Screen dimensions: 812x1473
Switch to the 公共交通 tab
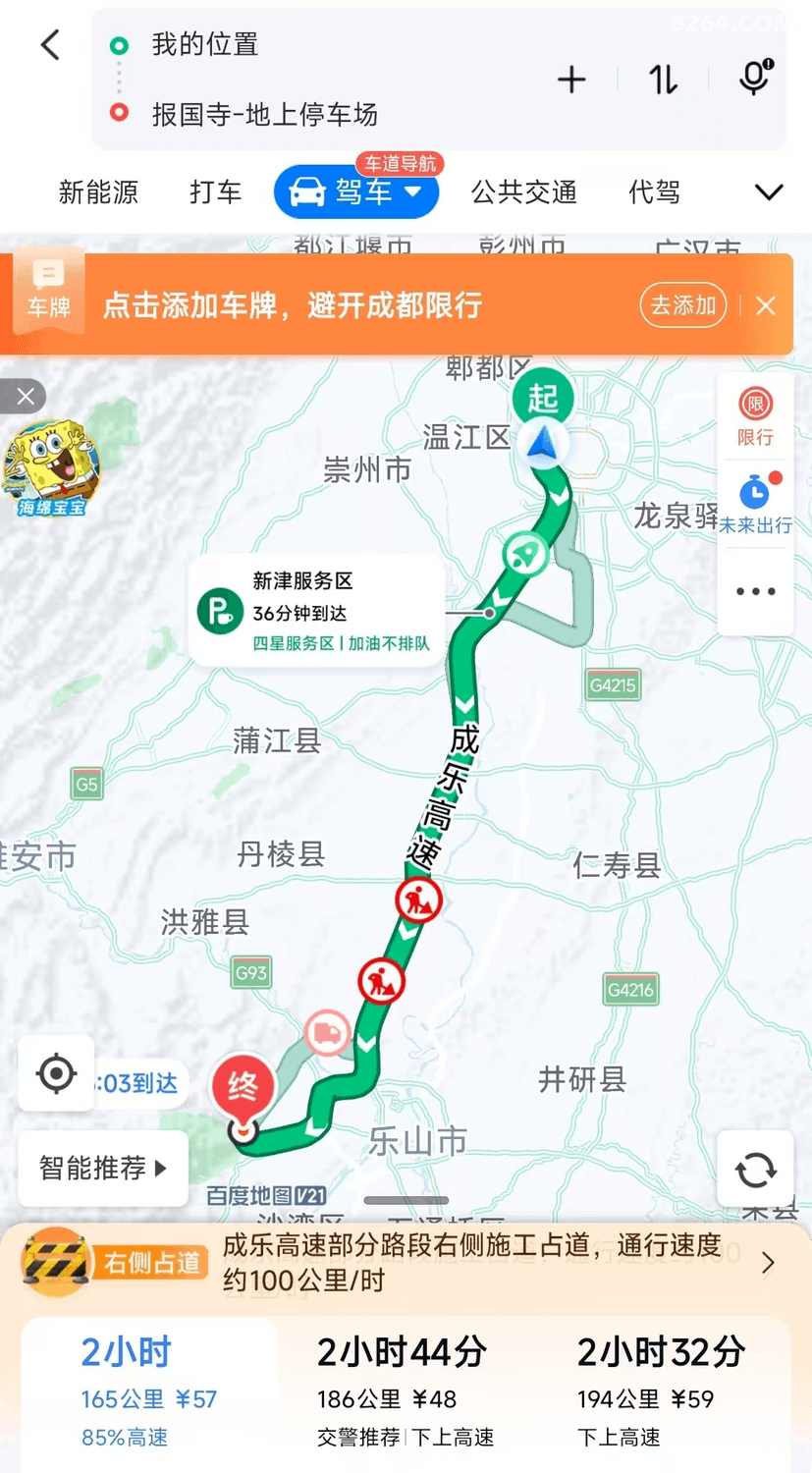tap(523, 192)
